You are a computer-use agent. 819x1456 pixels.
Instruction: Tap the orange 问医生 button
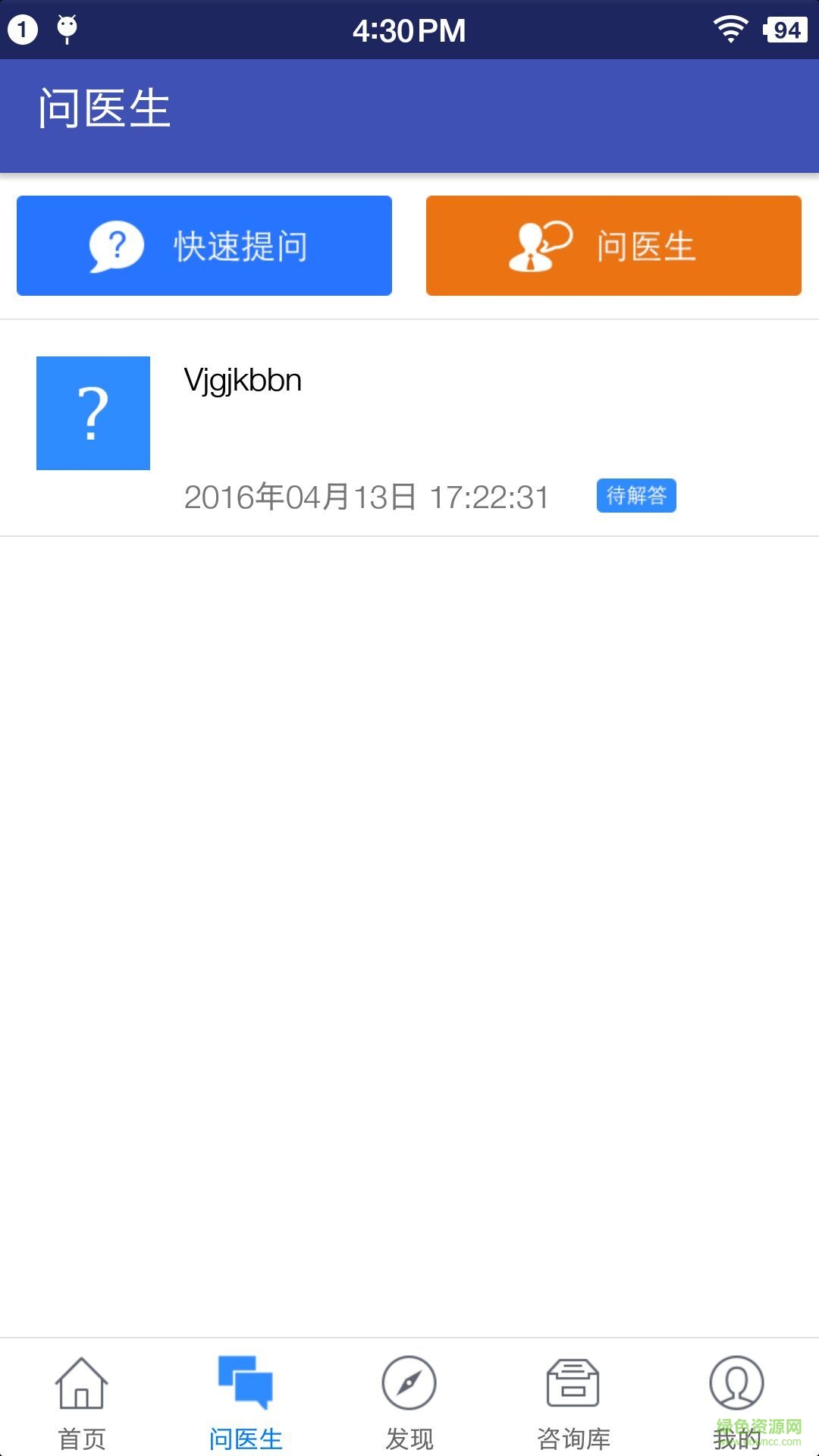[x=613, y=246]
